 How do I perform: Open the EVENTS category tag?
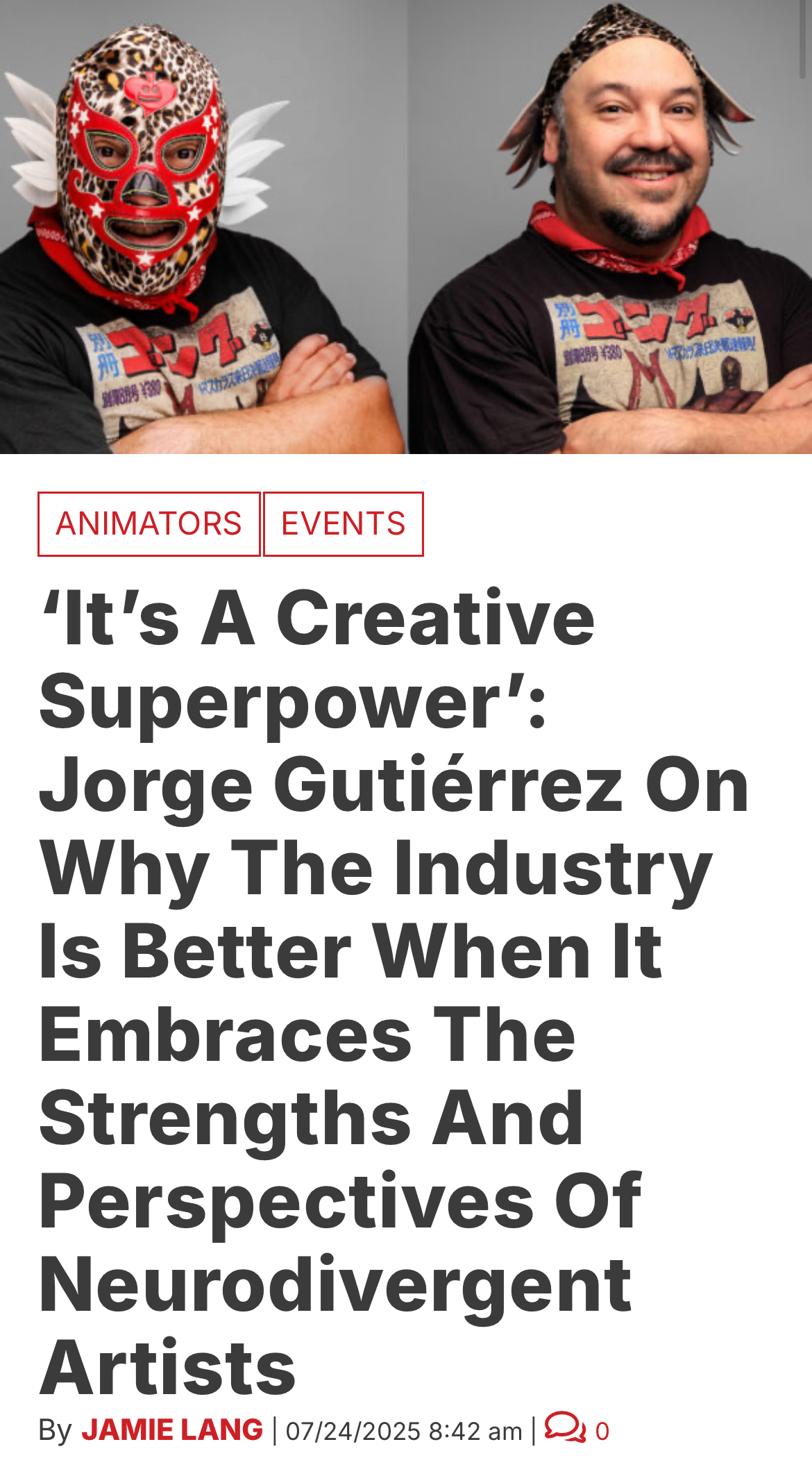[x=343, y=524]
